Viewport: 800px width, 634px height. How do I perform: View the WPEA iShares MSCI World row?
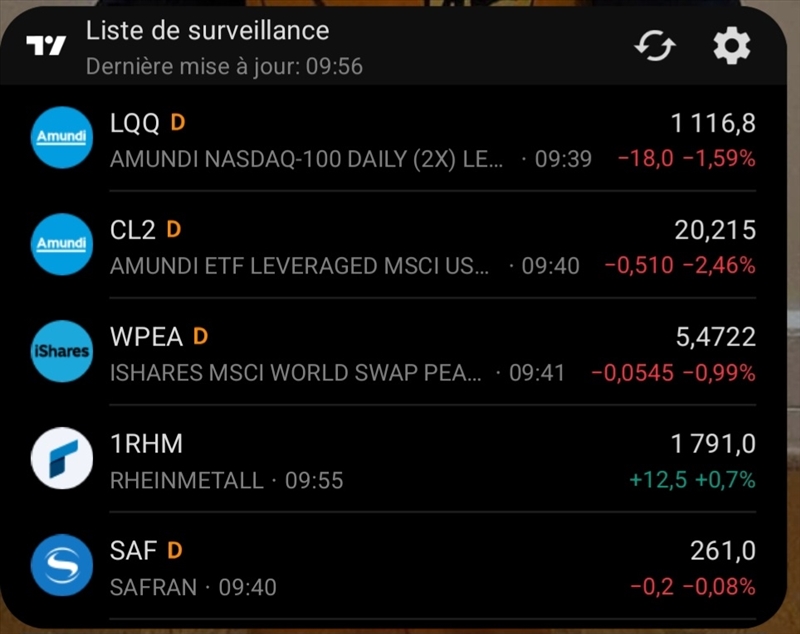click(x=400, y=353)
